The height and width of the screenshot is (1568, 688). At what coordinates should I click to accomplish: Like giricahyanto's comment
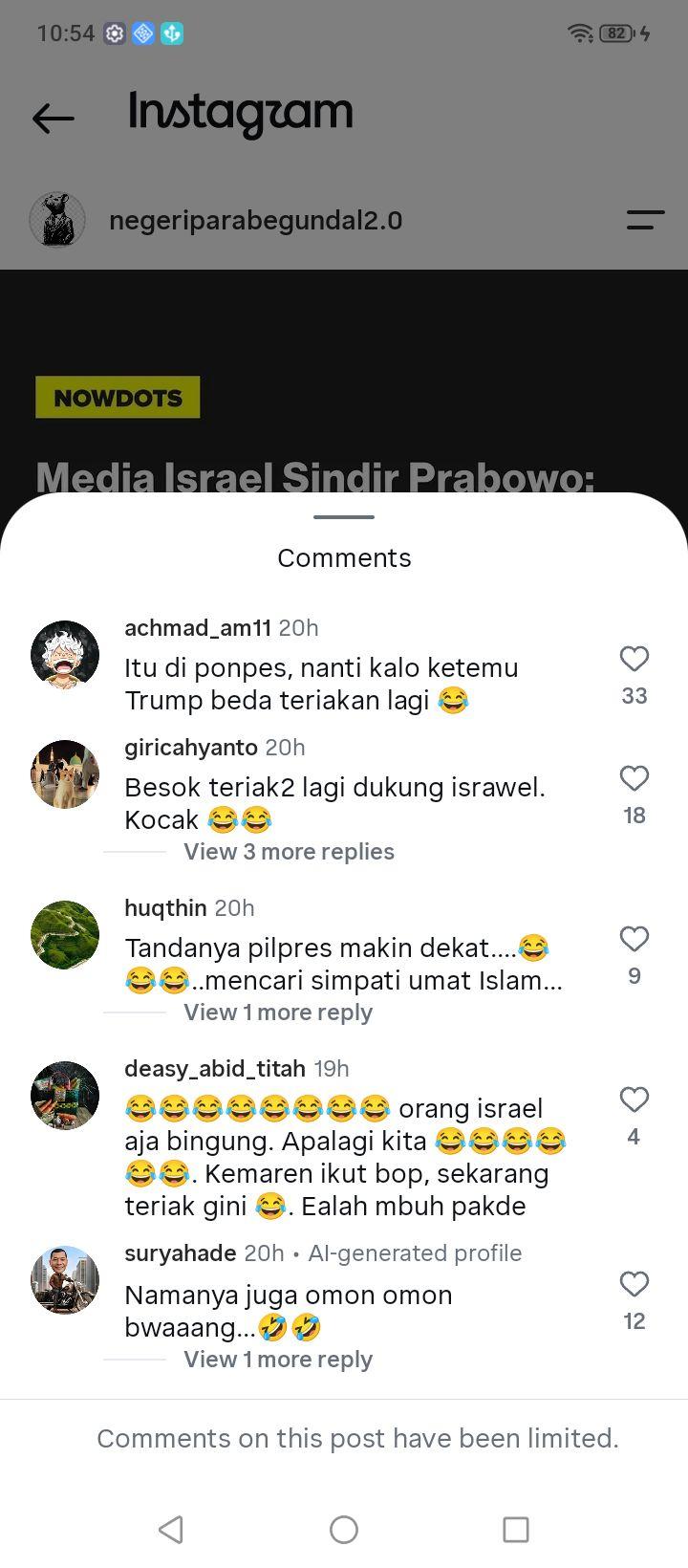634,778
